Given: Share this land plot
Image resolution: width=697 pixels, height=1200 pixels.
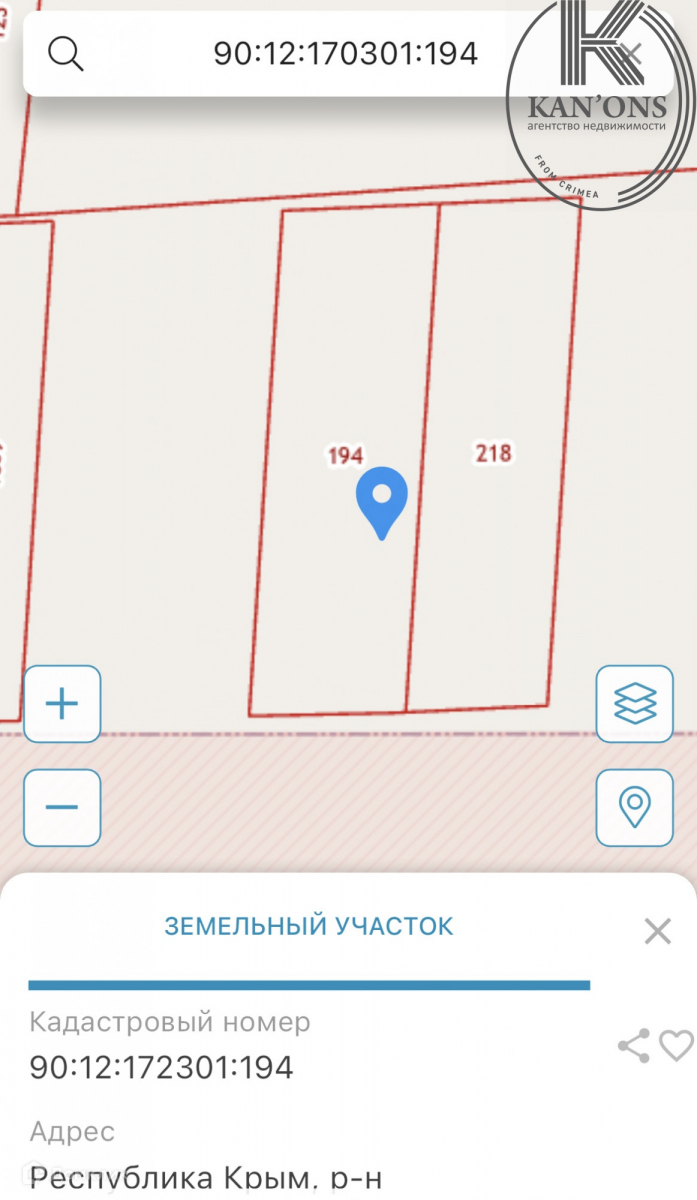Looking at the screenshot, I should 633,1046.
